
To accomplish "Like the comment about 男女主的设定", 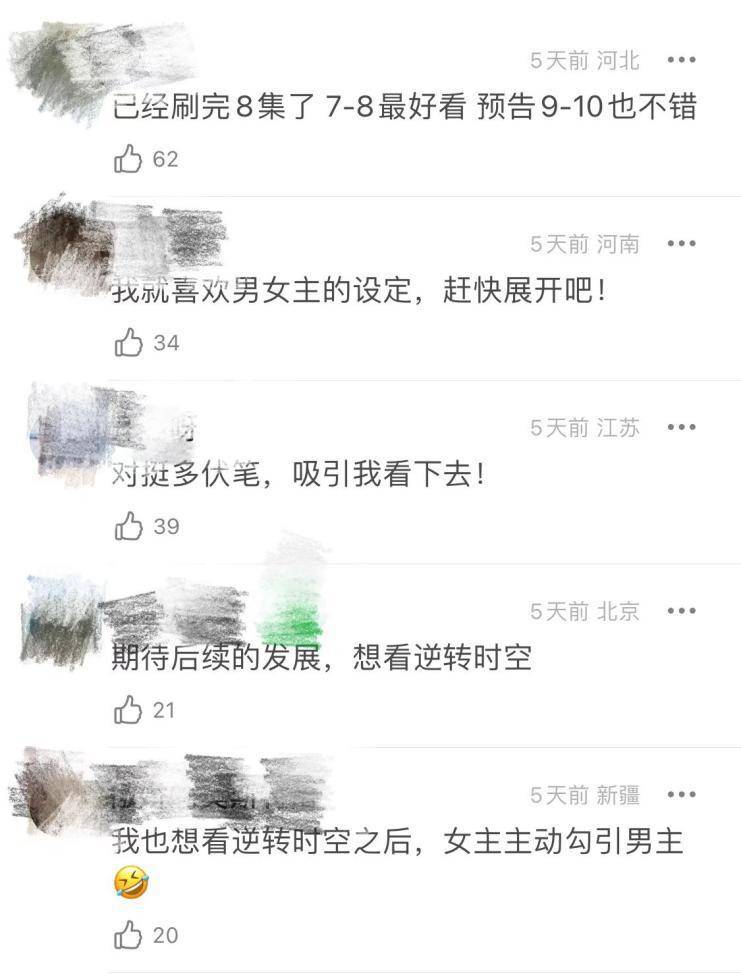I will coord(129,343).
